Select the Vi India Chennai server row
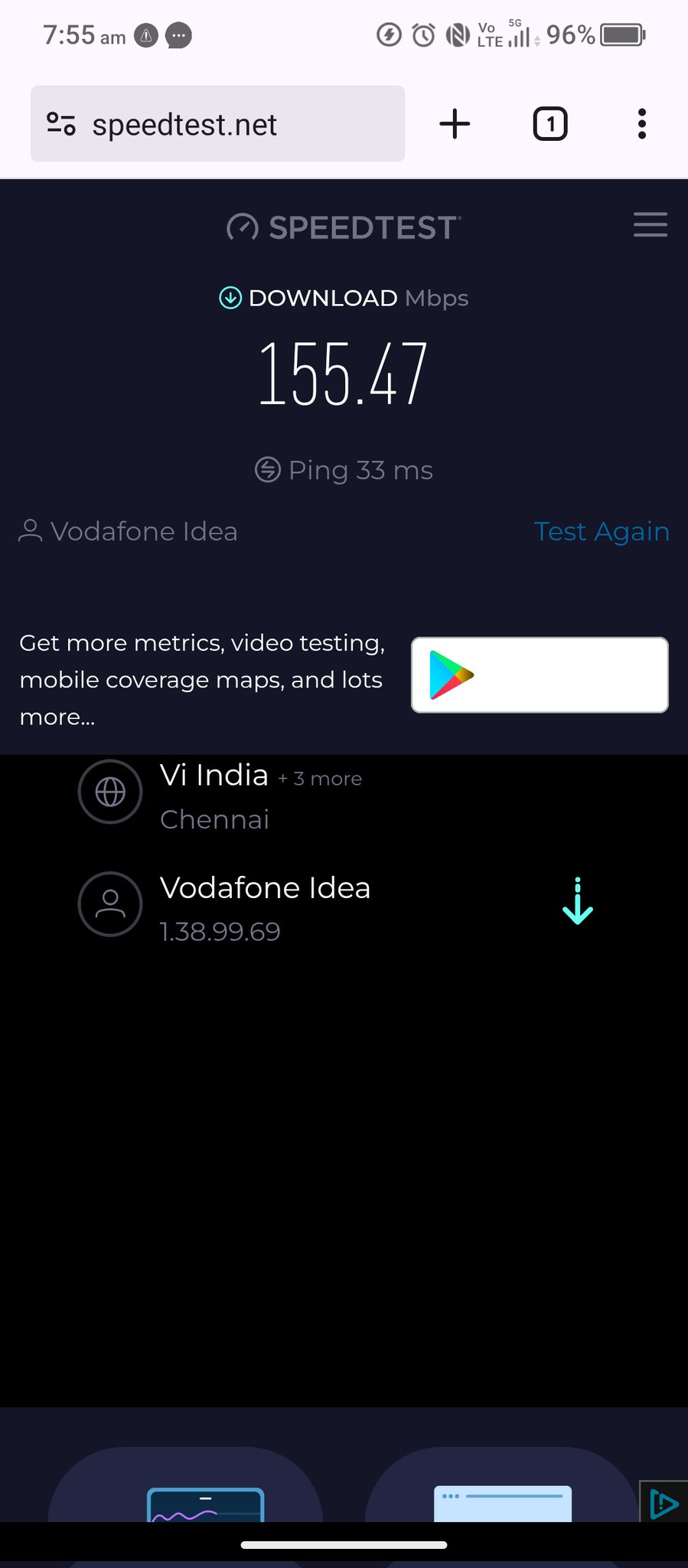This screenshot has width=688, height=1568. coord(222,795)
